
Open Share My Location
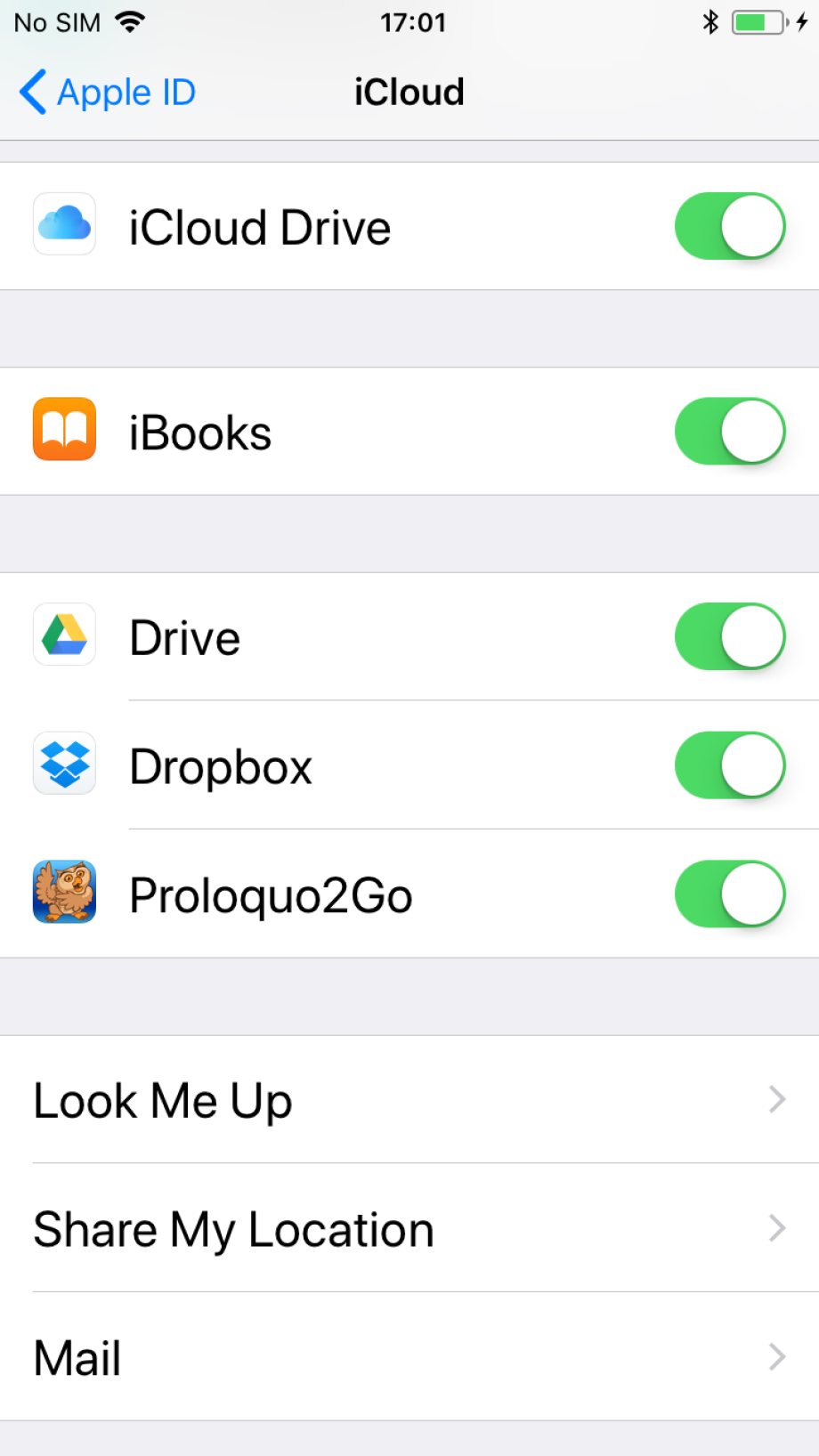[409, 1228]
